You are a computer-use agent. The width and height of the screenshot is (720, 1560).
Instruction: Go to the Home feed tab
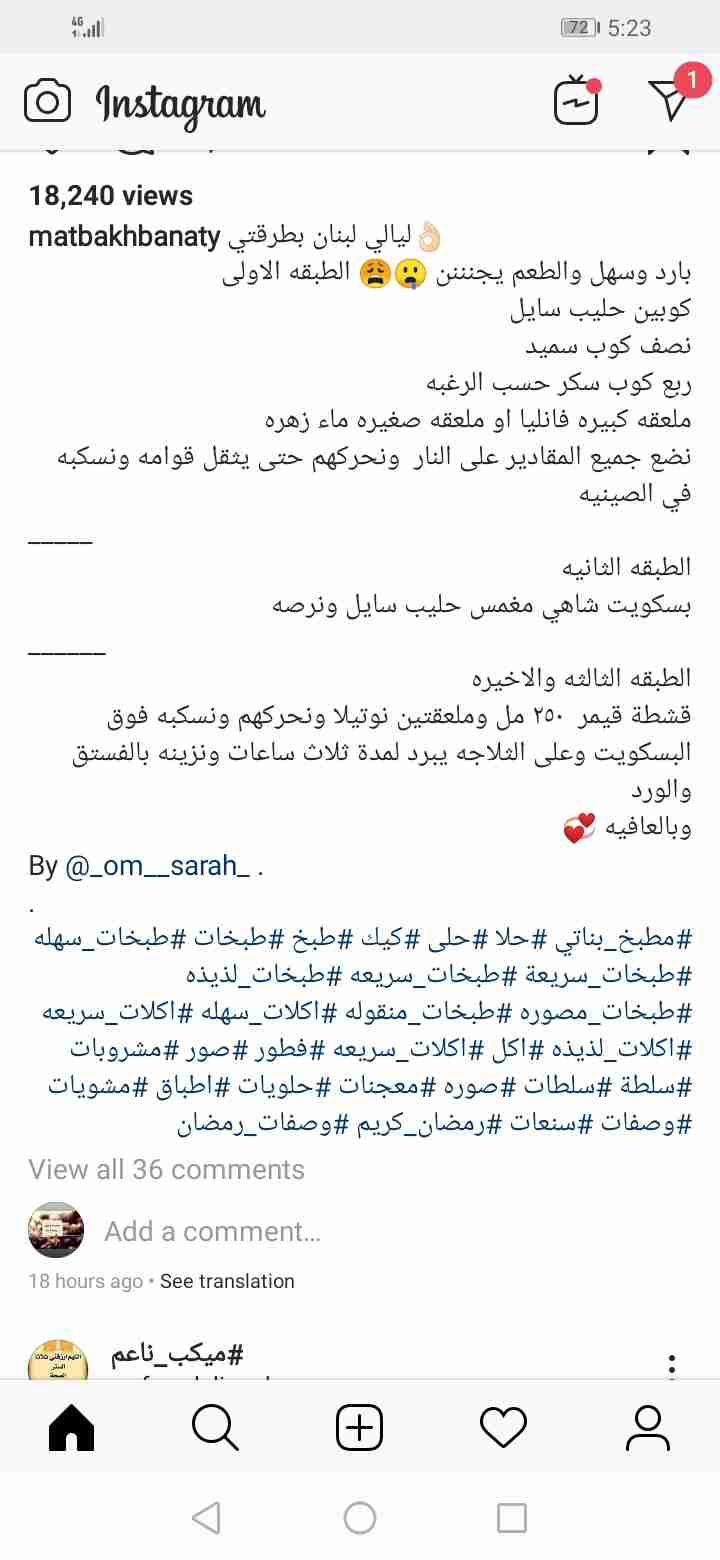(72, 1428)
